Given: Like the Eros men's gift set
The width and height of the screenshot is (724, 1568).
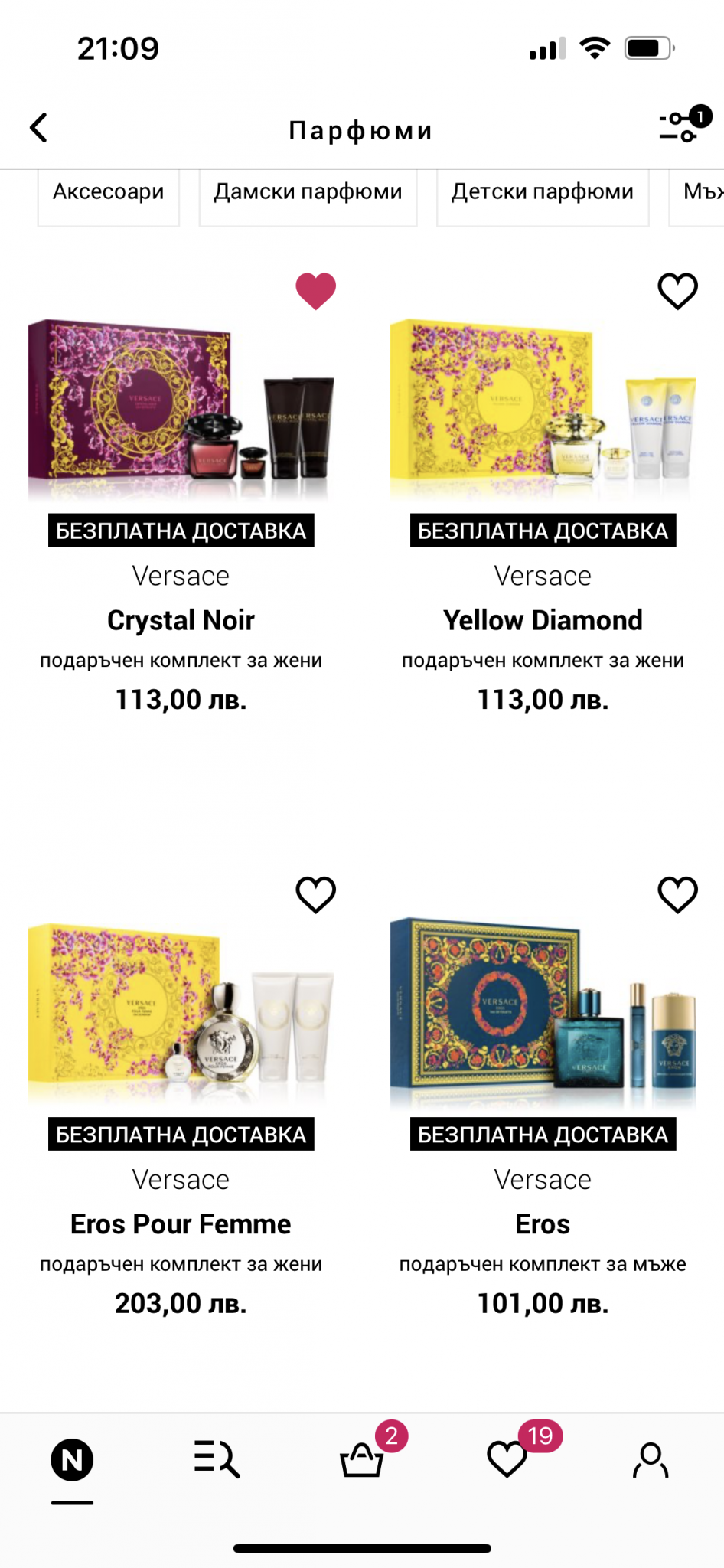Looking at the screenshot, I should click(x=677, y=894).
